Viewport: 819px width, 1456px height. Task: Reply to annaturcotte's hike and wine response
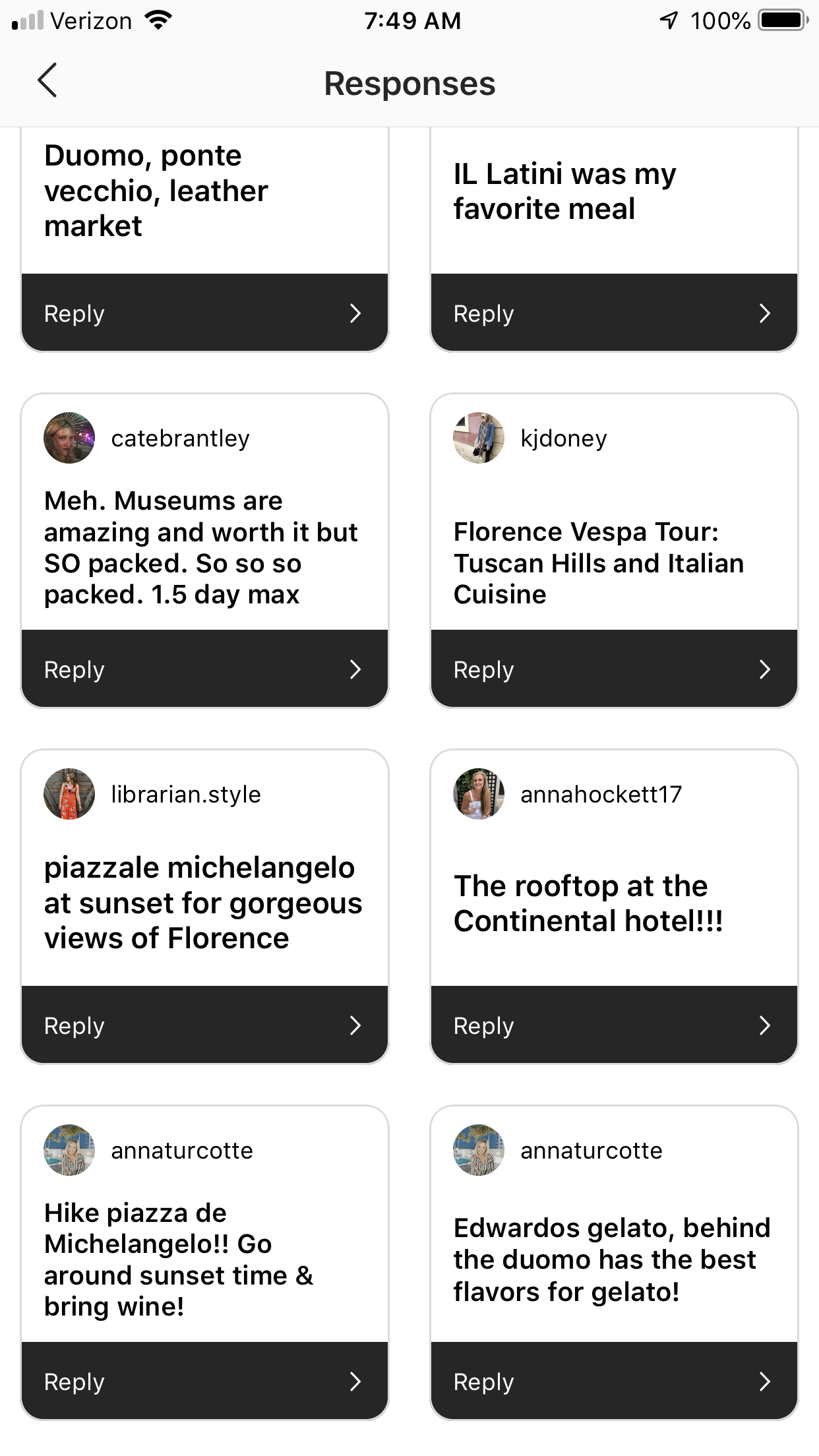204,1381
